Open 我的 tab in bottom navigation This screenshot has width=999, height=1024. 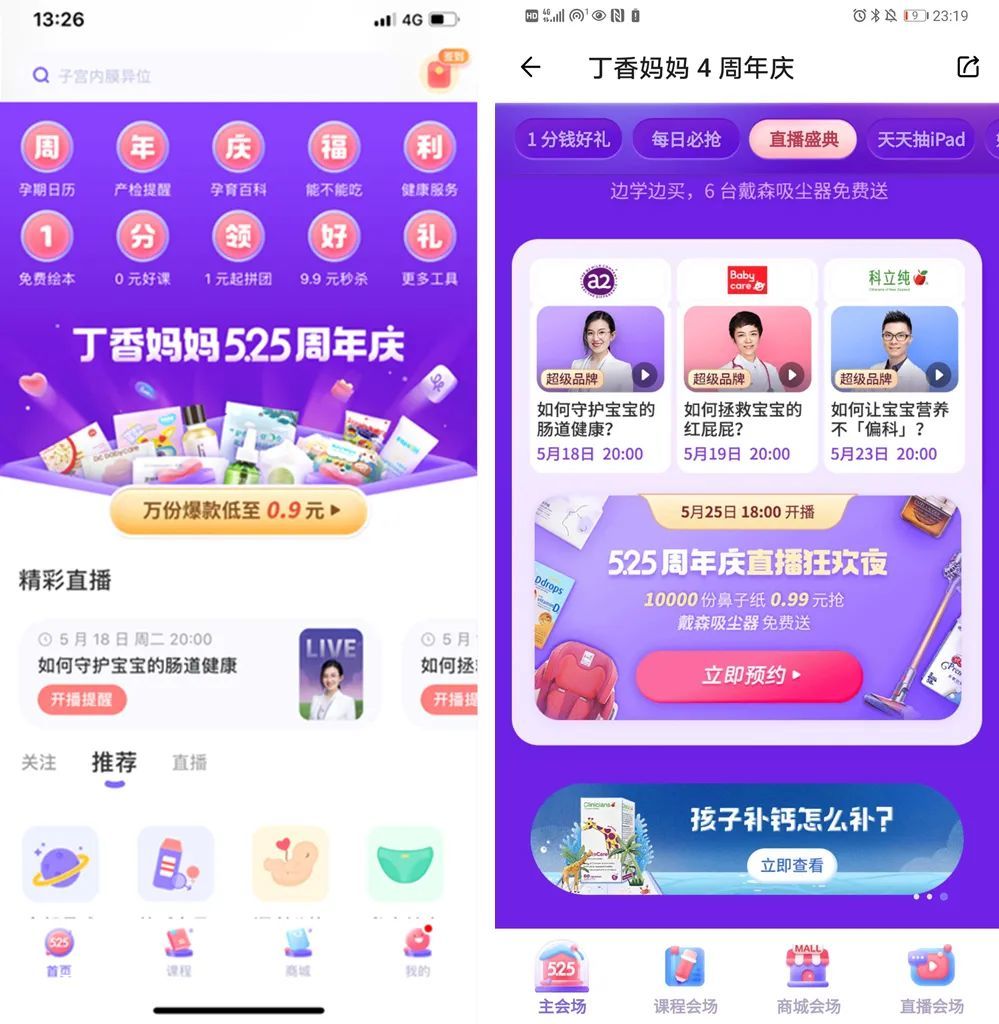point(417,952)
